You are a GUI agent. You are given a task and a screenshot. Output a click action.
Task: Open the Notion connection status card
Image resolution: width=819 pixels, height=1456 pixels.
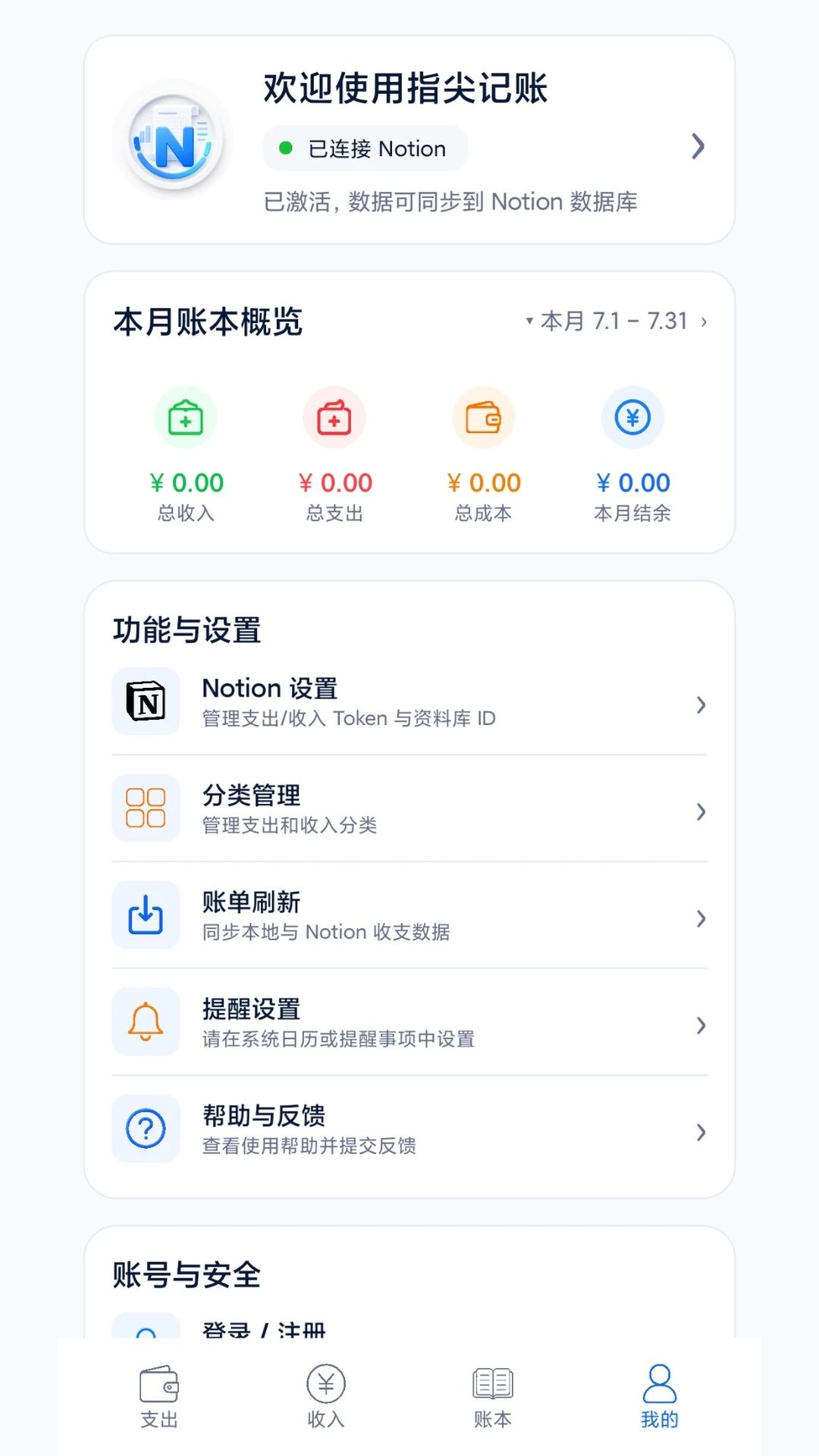[x=409, y=140]
